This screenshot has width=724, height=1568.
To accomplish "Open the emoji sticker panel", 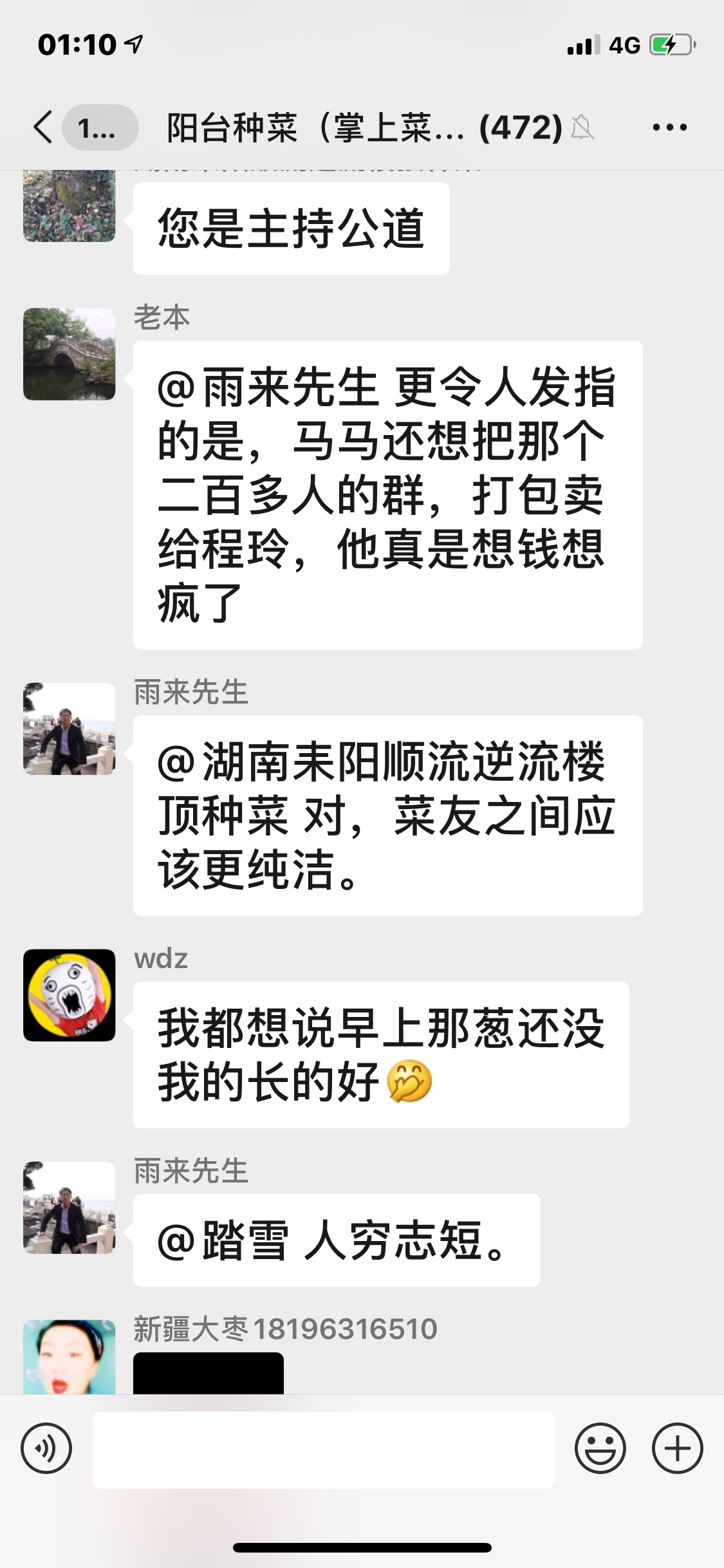I will click(600, 1449).
